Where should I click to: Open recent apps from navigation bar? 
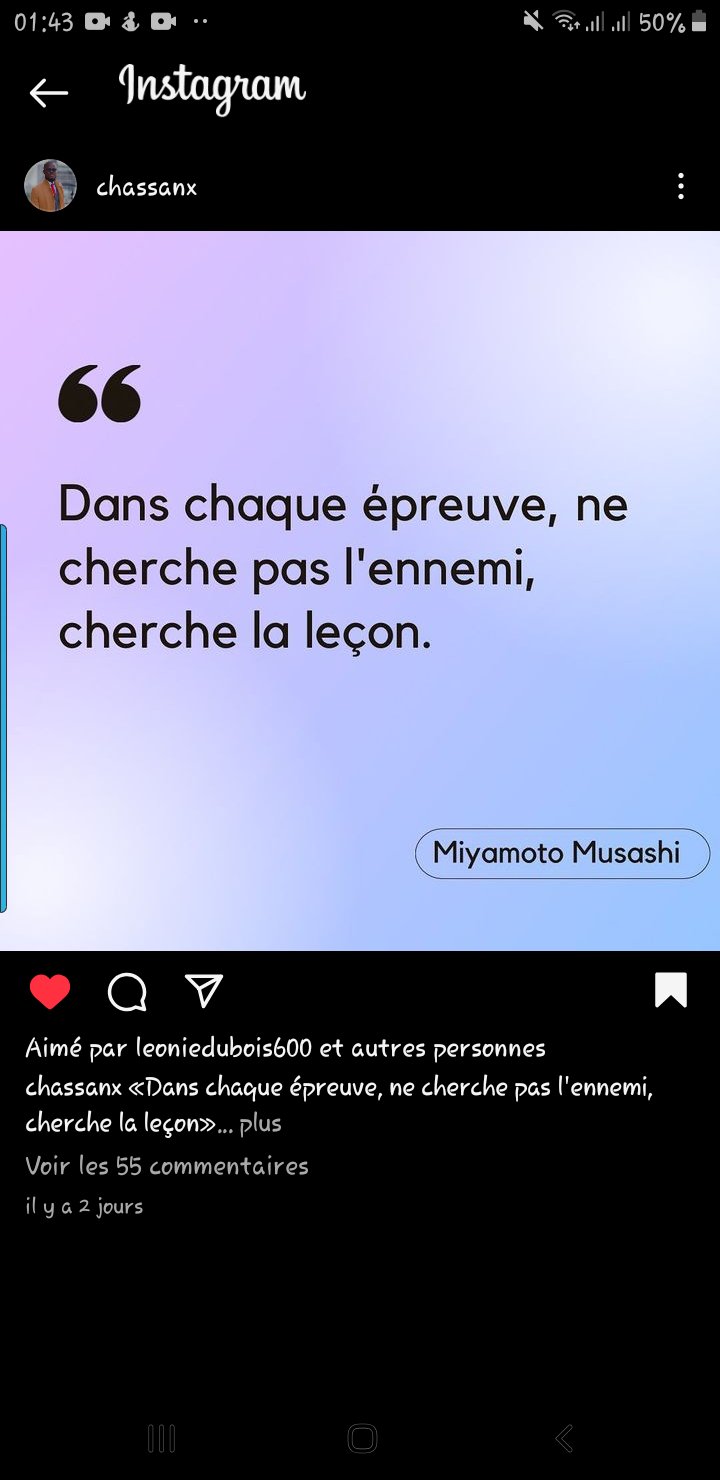[x=162, y=1438]
